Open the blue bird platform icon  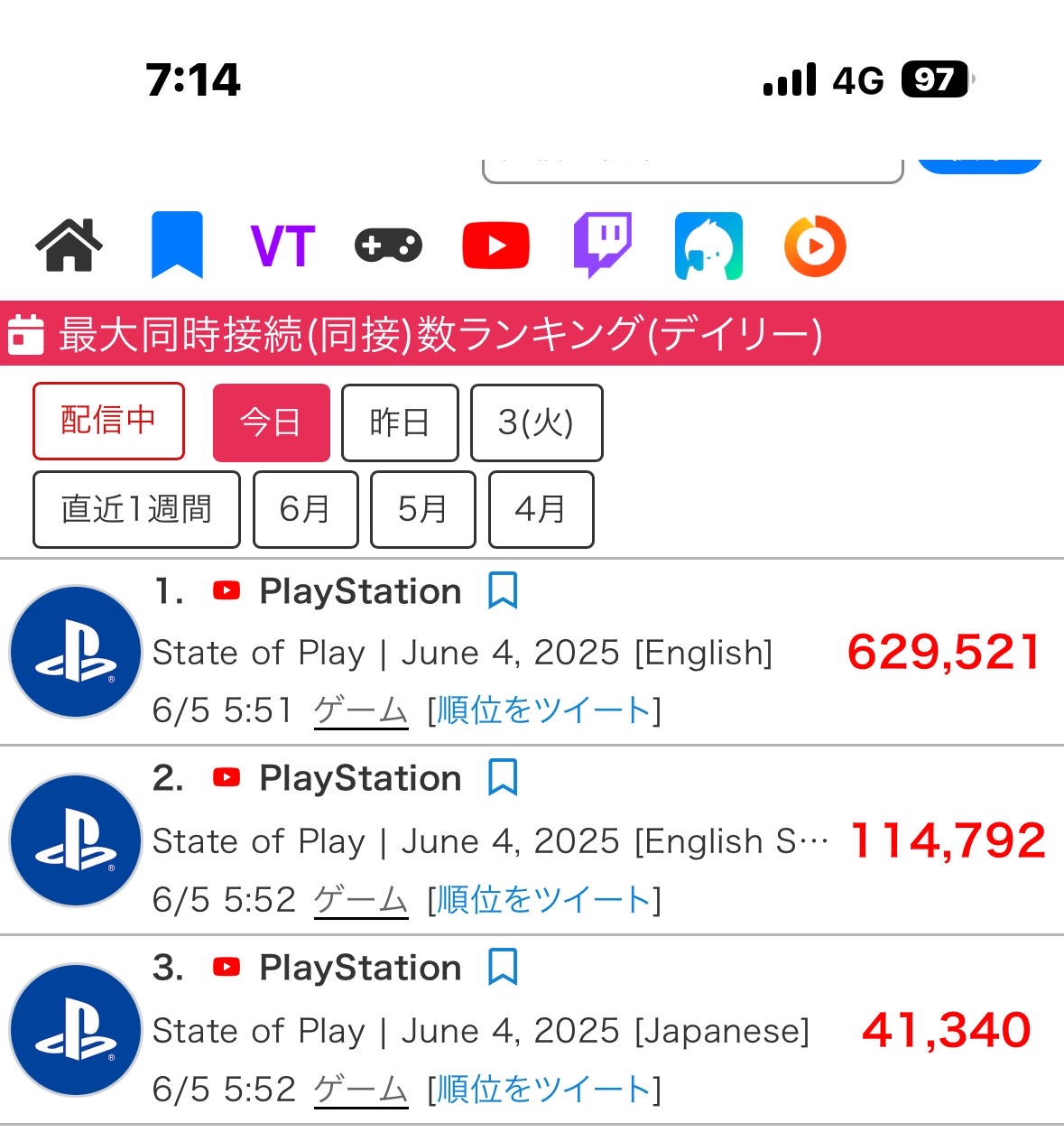(x=708, y=246)
